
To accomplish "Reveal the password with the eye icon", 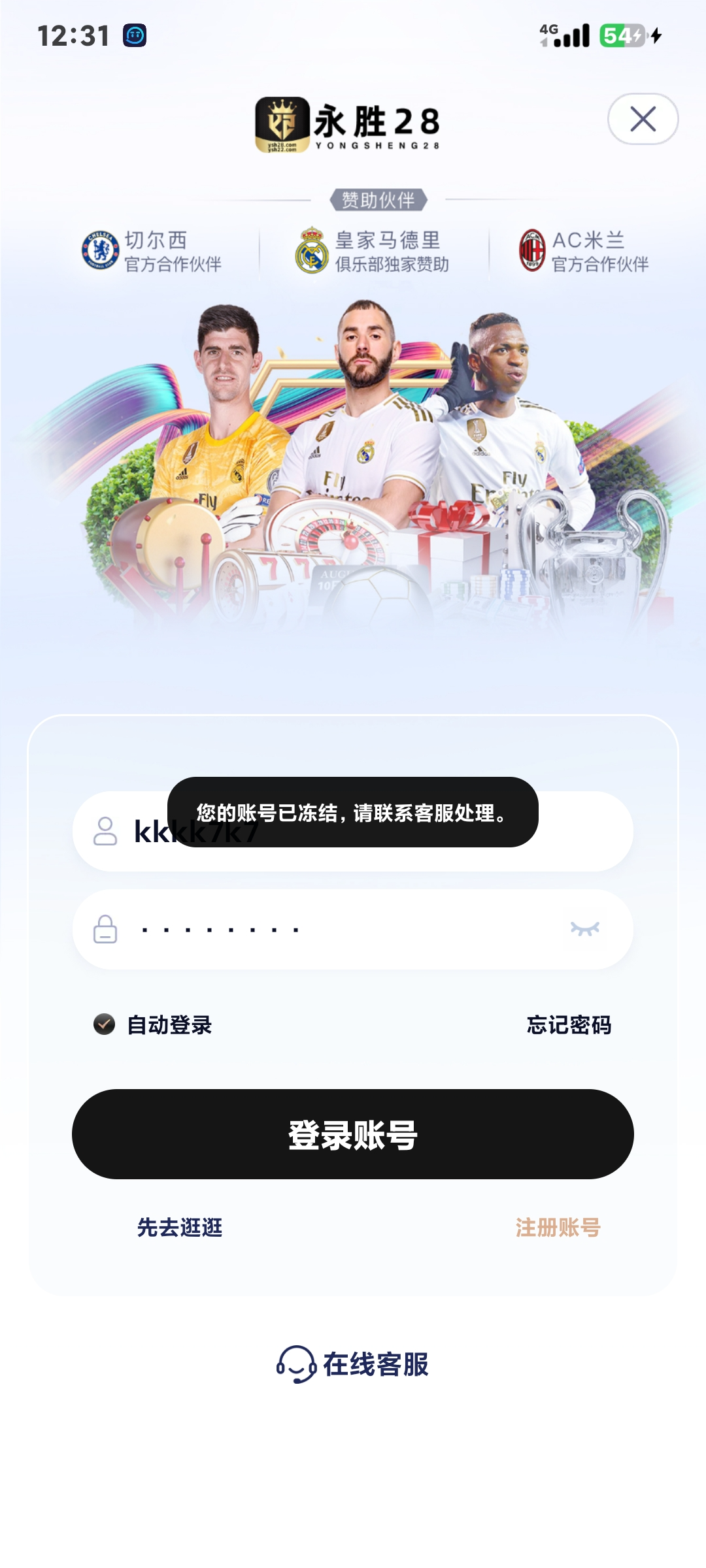I will coord(584,929).
